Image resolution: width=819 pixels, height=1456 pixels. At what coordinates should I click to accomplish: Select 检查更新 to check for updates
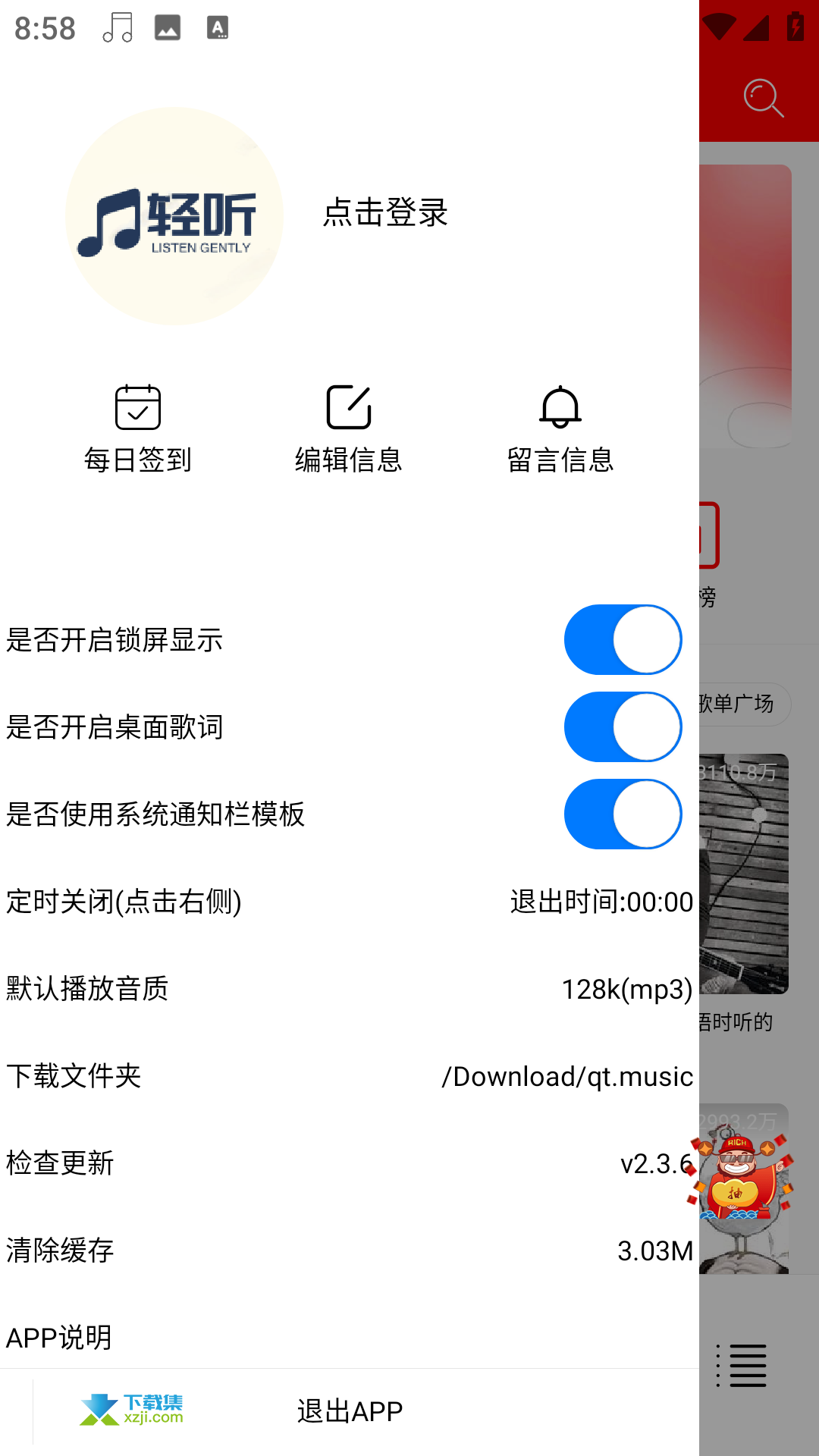(x=350, y=1163)
